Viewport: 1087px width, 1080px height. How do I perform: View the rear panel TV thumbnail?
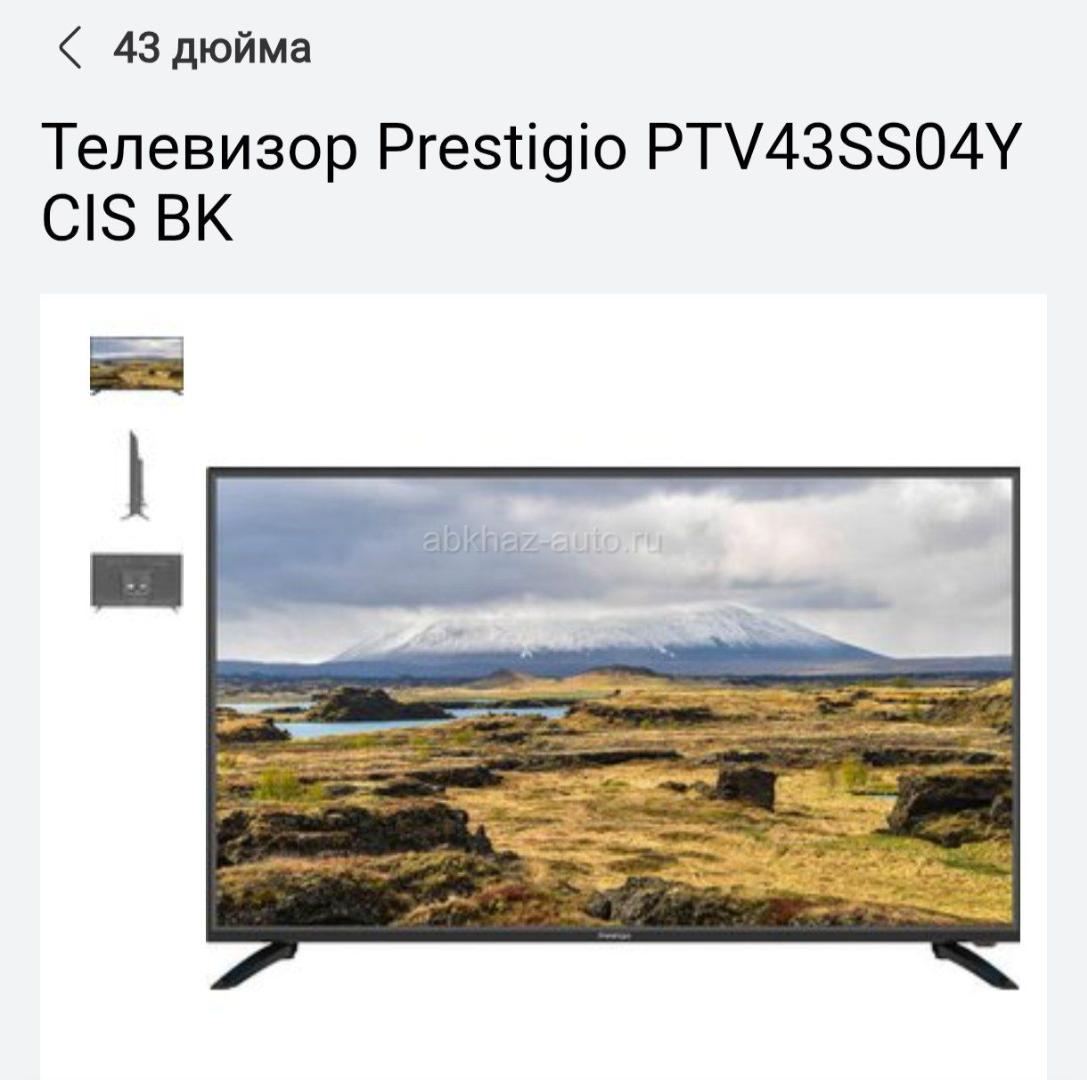[136, 580]
